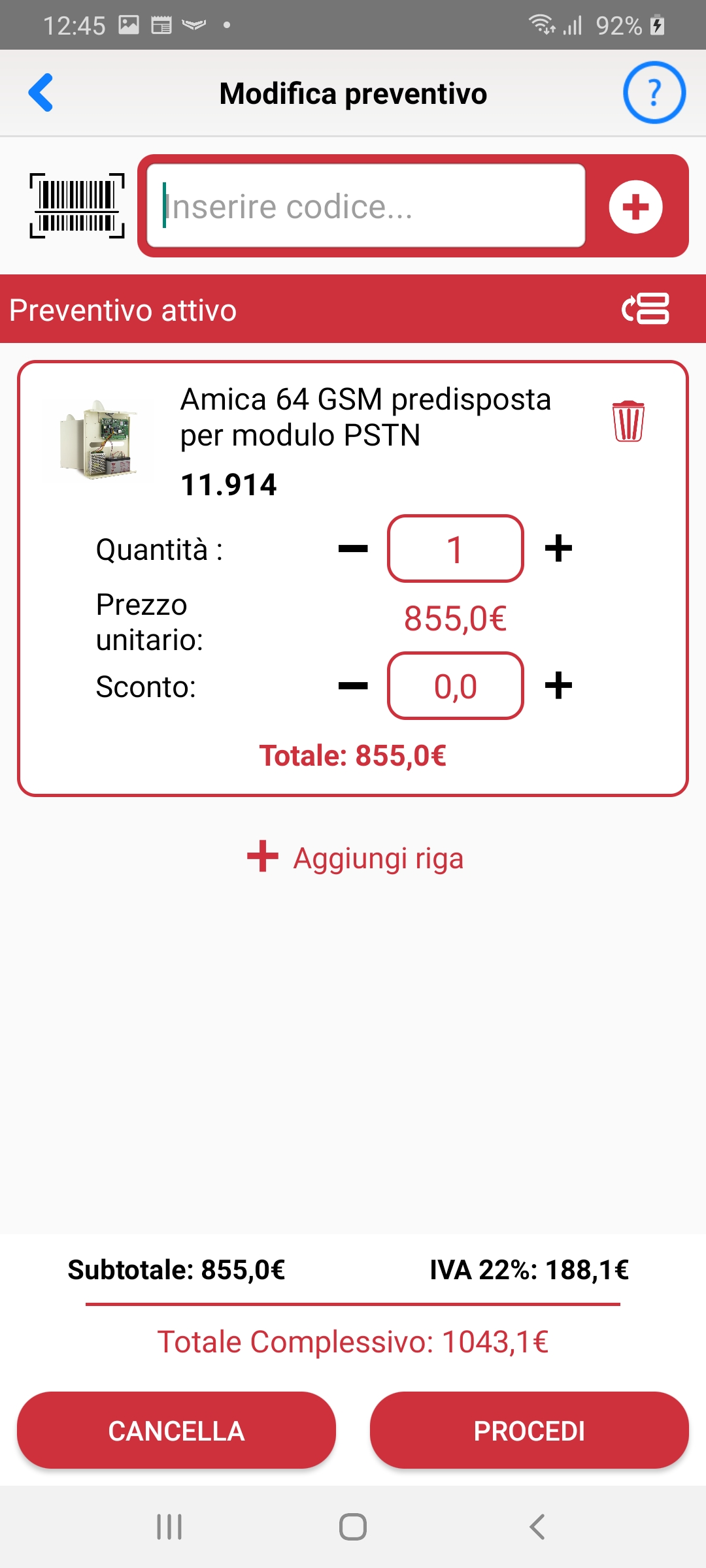
Task: Edit the Sconto value field
Action: tap(456, 686)
